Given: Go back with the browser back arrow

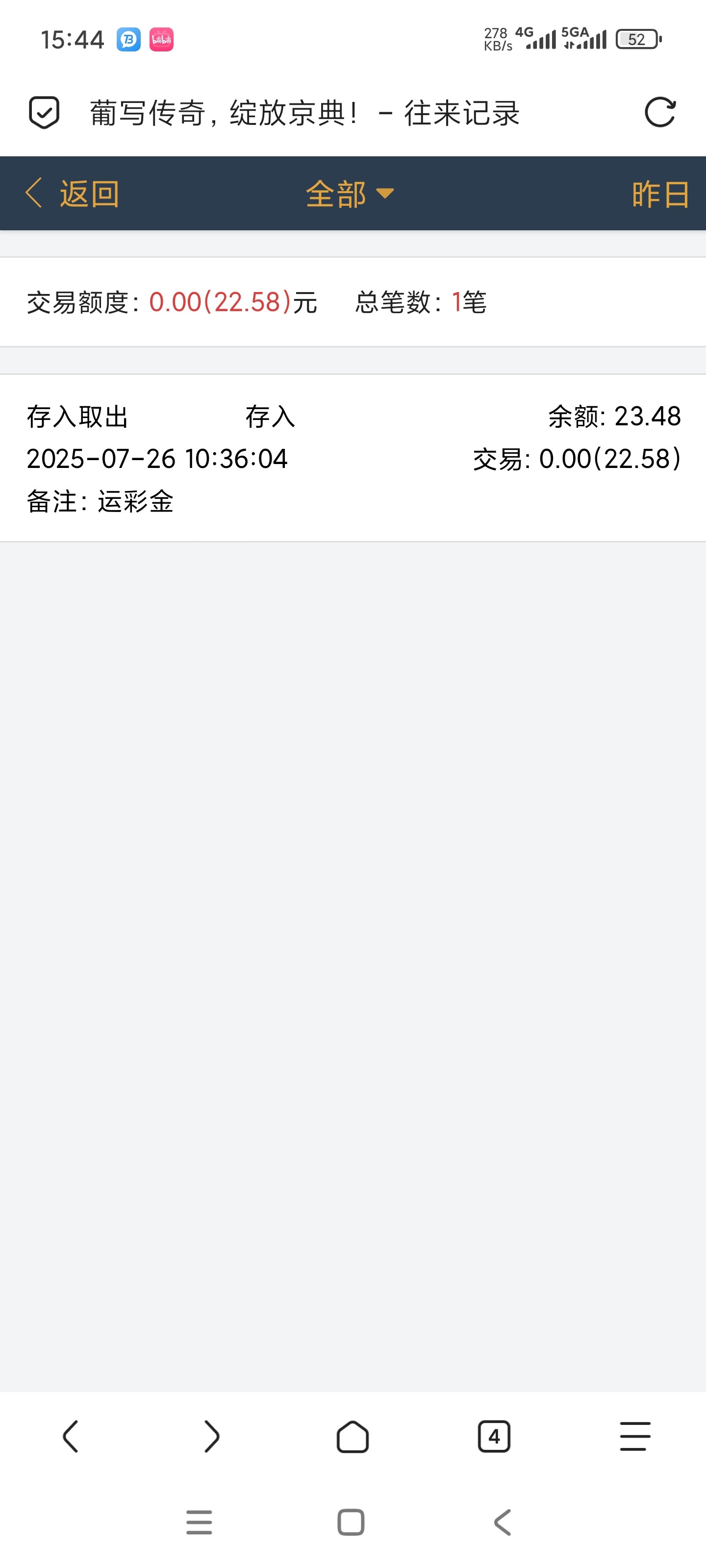Looking at the screenshot, I should coord(71,1437).
